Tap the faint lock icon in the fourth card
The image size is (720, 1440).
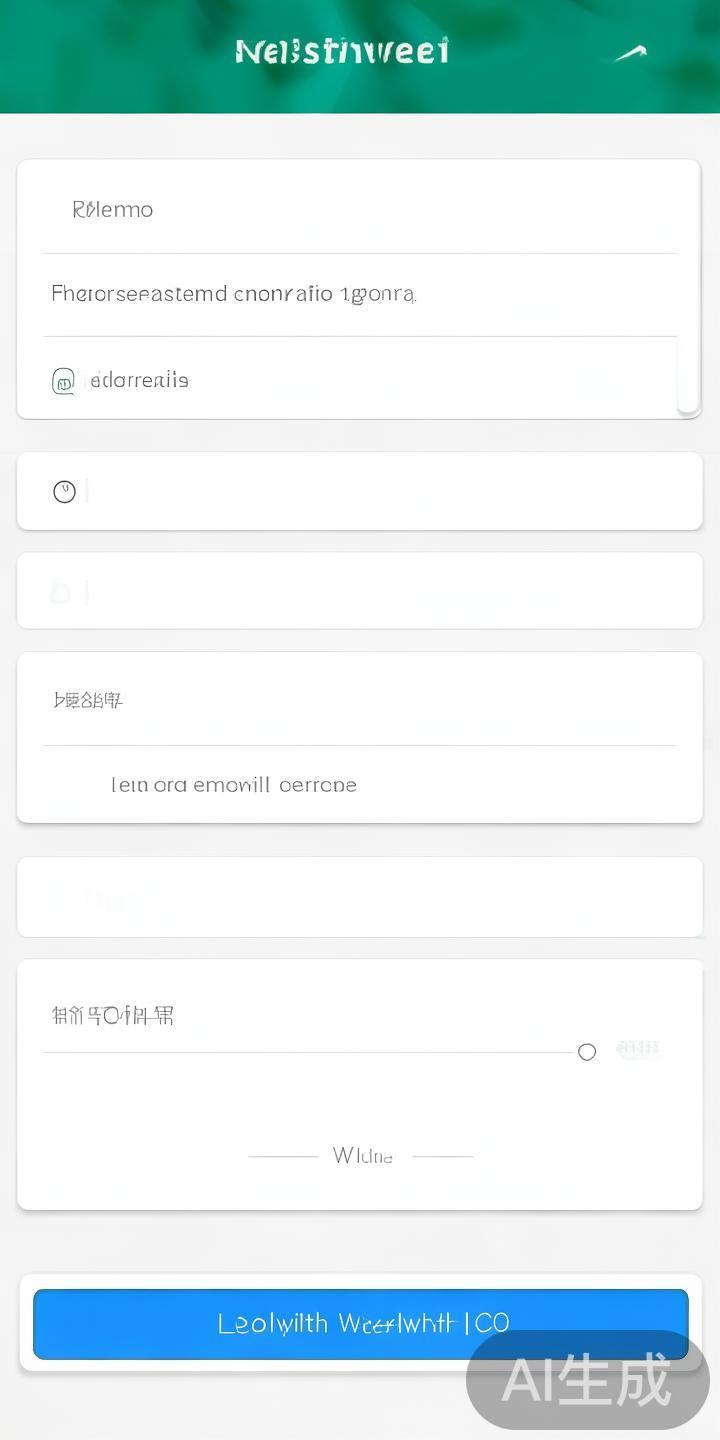pos(62,590)
